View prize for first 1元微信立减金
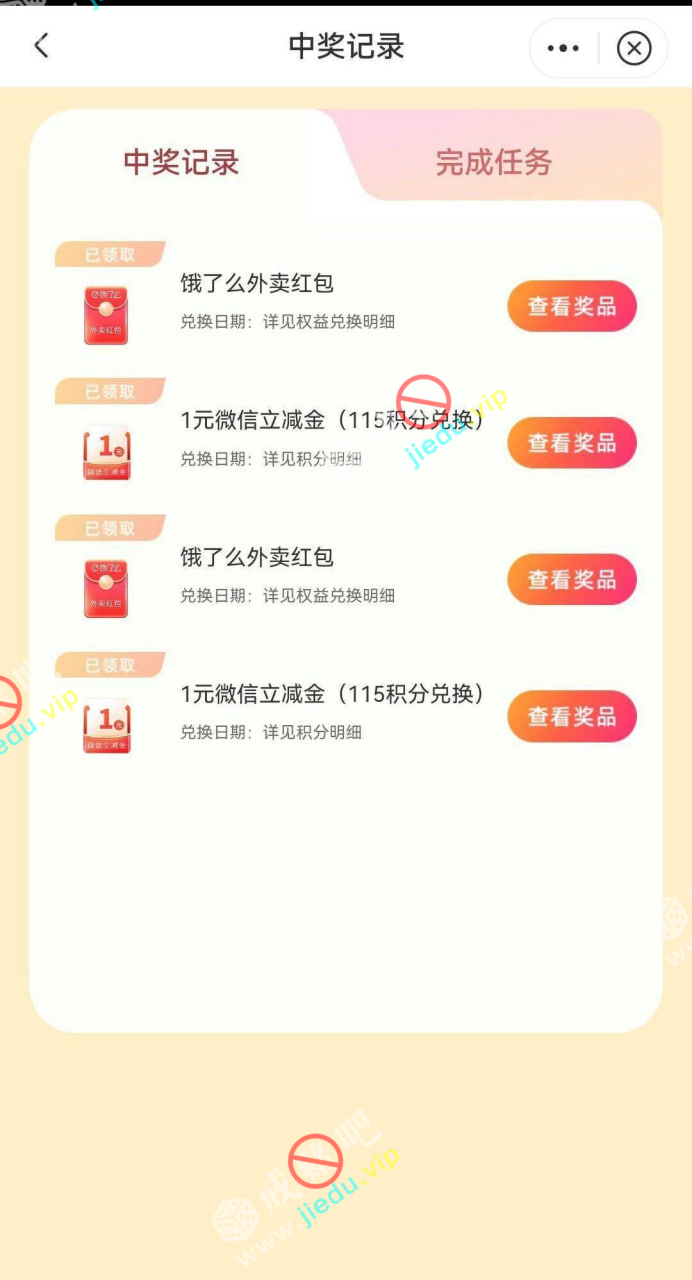692x1280 pixels. (x=572, y=443)
